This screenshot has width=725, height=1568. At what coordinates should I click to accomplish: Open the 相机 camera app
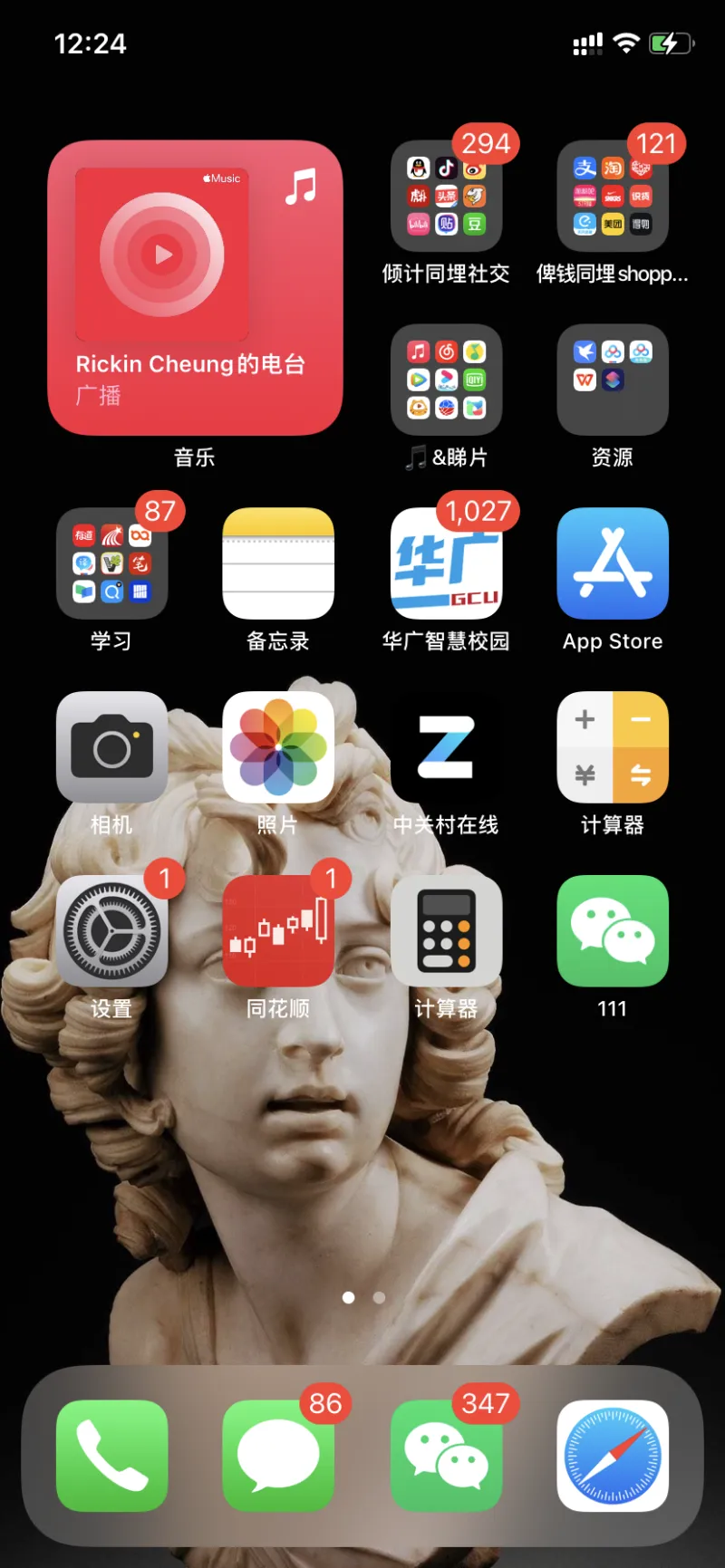[111, 747]
